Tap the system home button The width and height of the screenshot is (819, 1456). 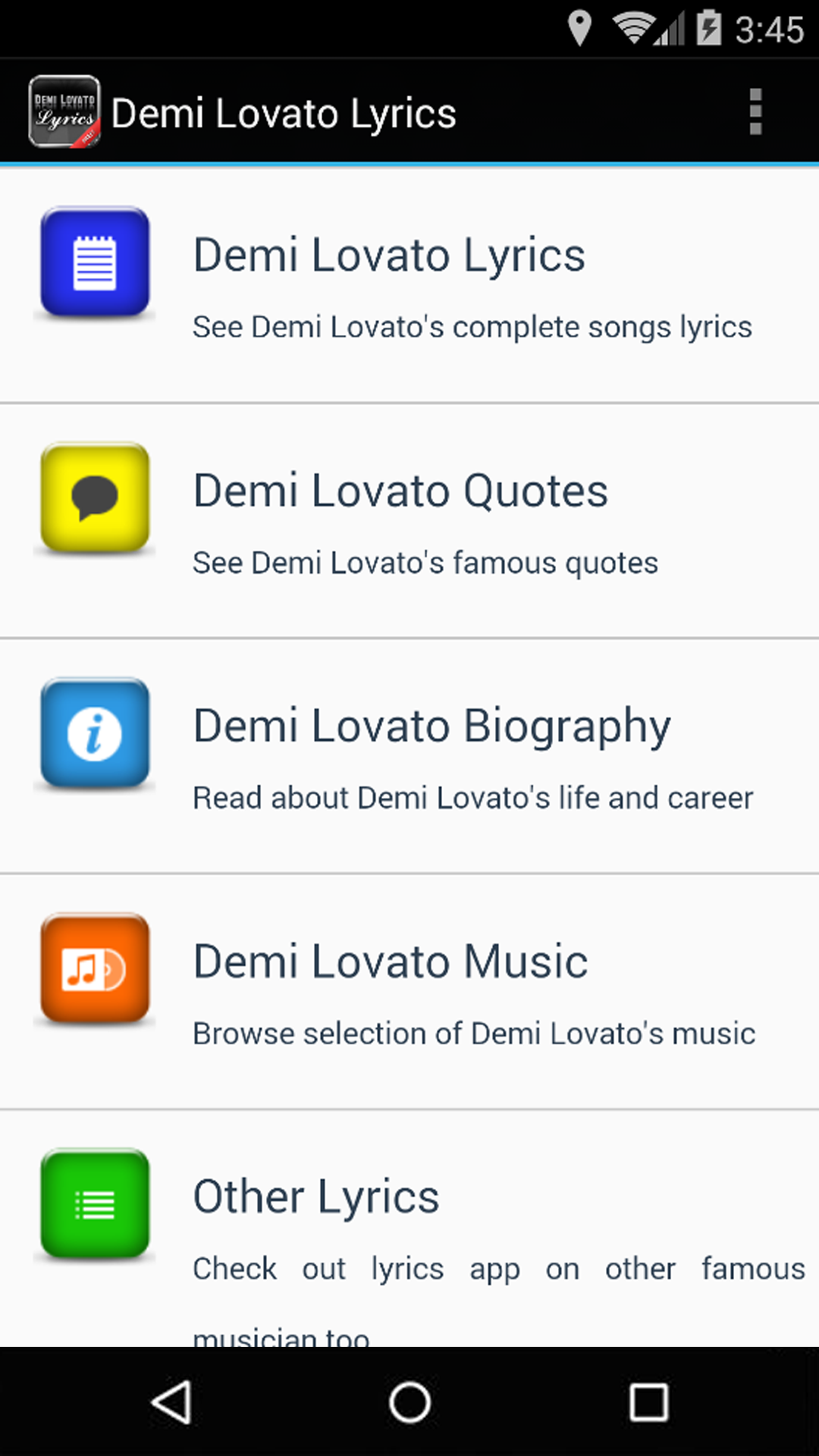(409, 1401)
